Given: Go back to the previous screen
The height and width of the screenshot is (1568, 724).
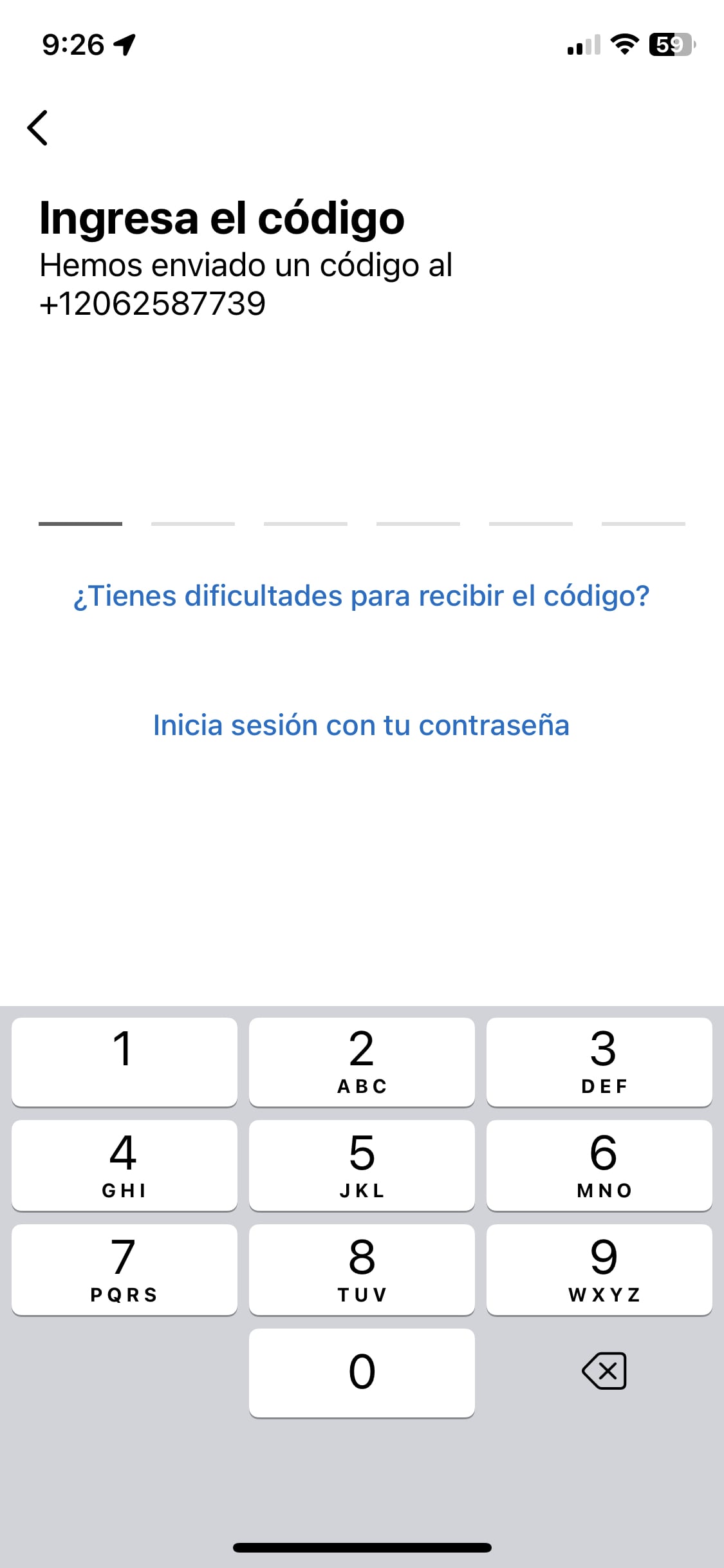Looking at the screenshot, I should click(38, 127).
